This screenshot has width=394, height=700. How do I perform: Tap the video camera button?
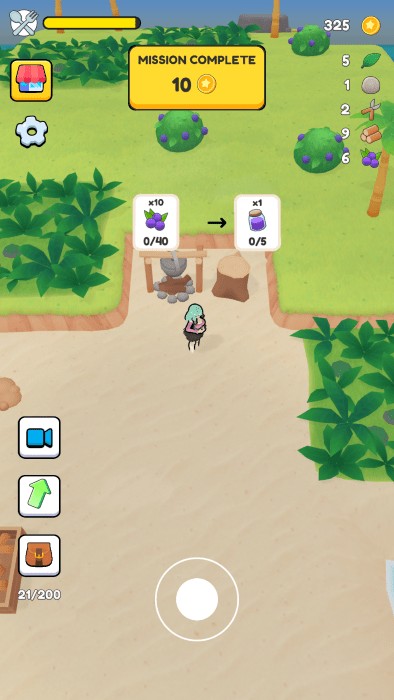tap(39, 438)
